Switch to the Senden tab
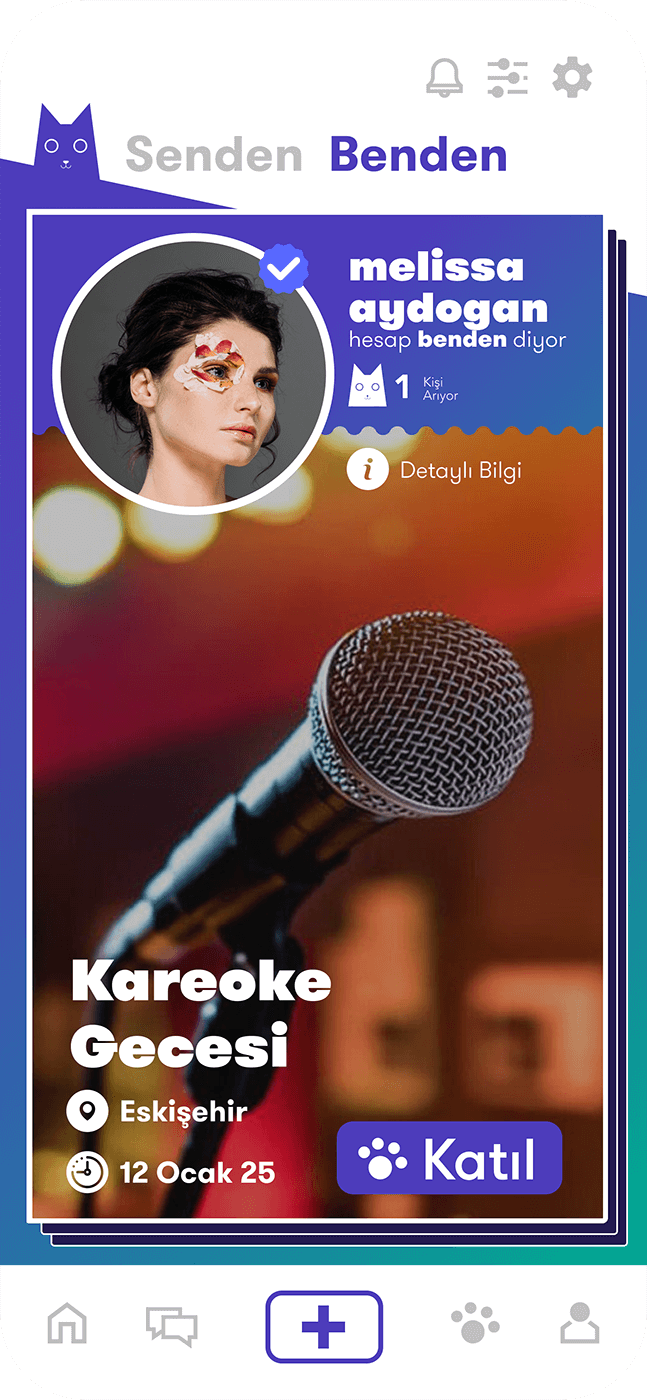Image resolution: width=647 pixels, height=1400 pixels. click(214, 156)
